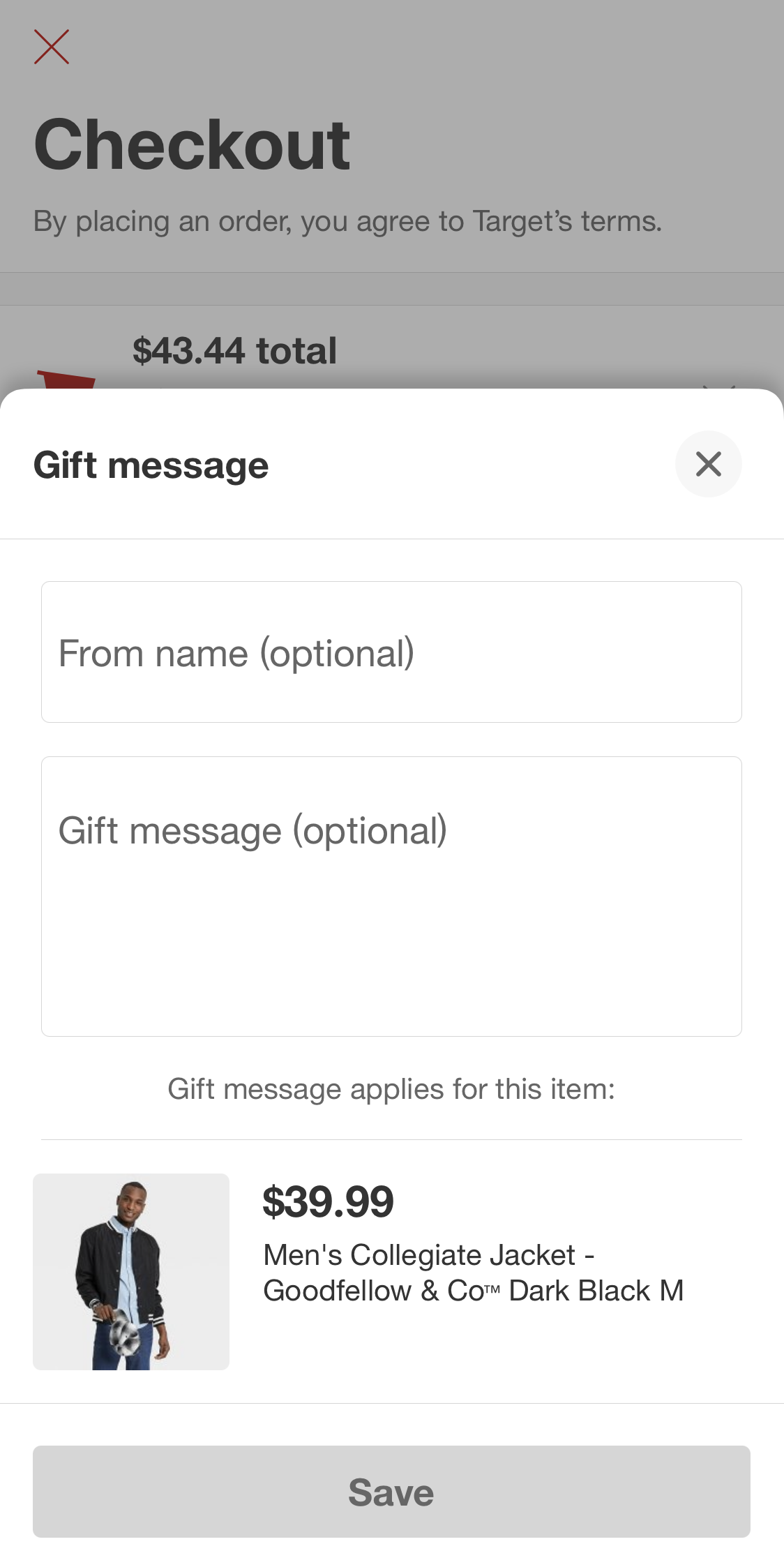The image size is (784, 1567).
Task: Tap the circled X on the gift panel
Action: [707, 464]
